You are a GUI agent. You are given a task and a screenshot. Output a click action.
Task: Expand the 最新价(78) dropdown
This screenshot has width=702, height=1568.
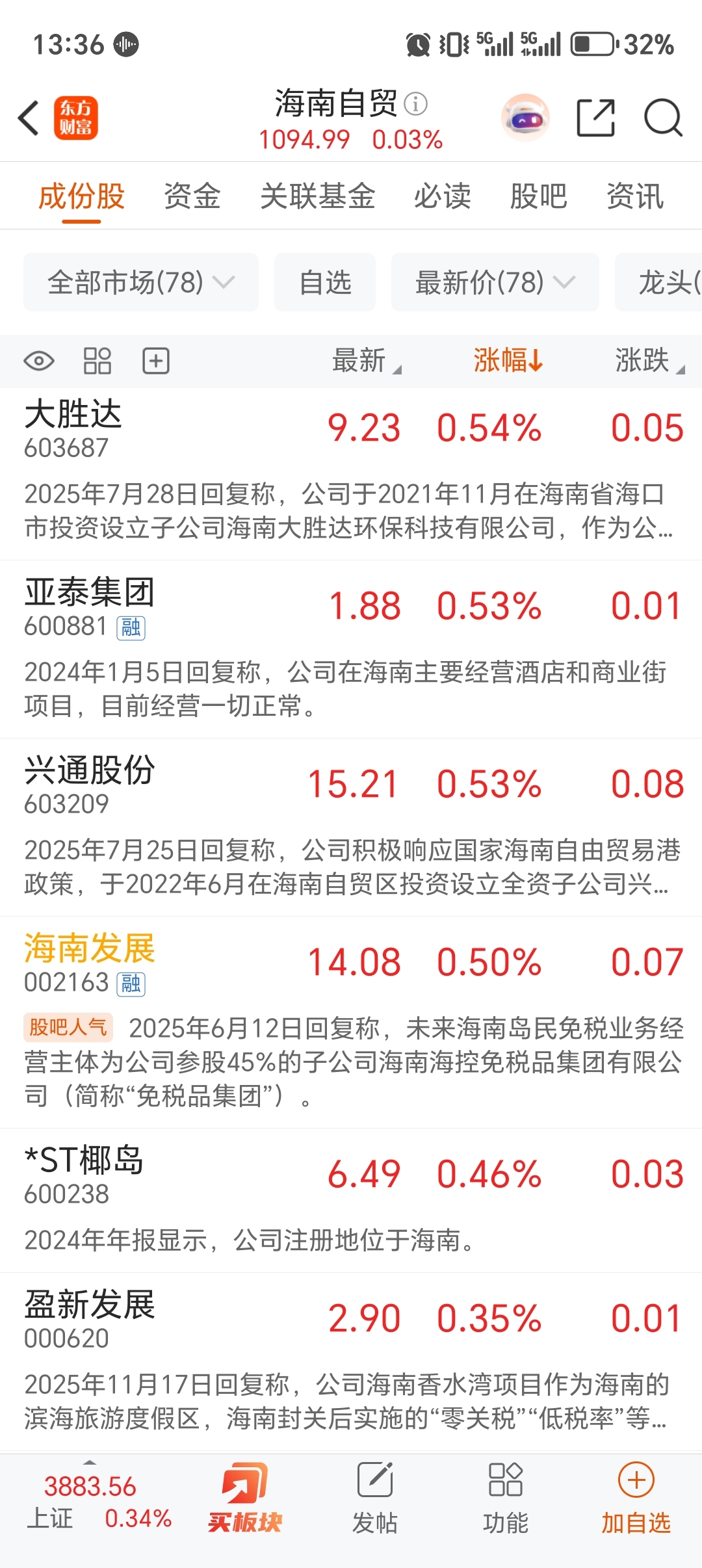pos(495,282)
